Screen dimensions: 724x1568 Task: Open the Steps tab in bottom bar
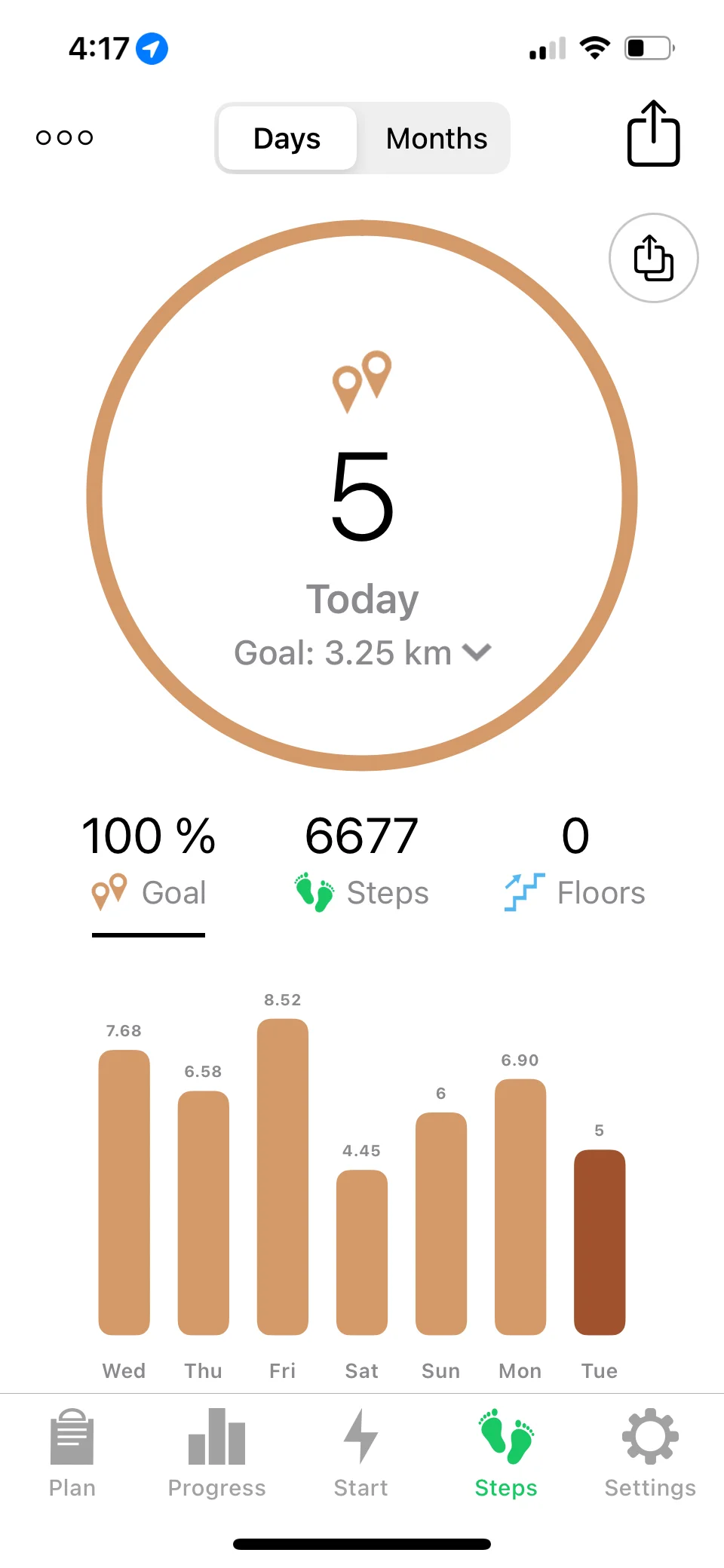pyautogui.click(x=506, y=1453)
